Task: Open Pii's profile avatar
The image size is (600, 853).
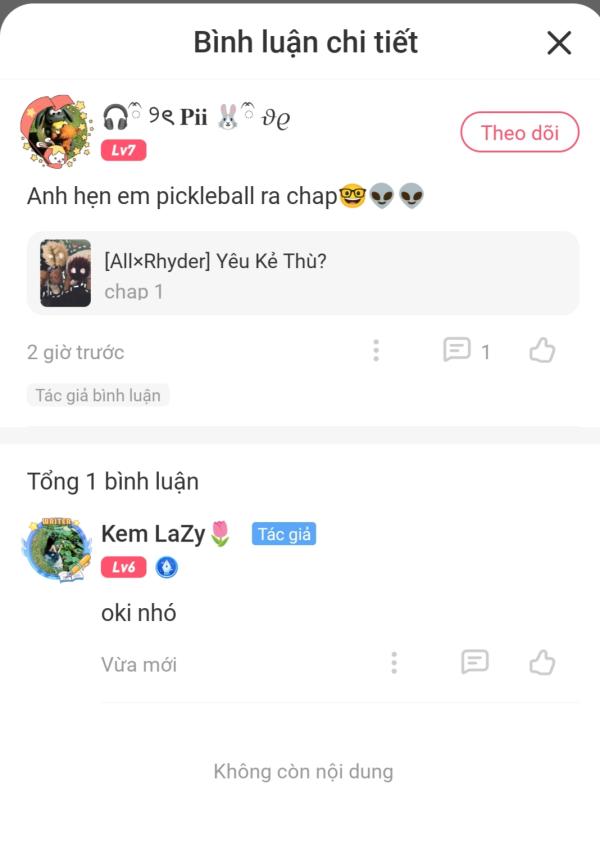Action: [56, 133]
